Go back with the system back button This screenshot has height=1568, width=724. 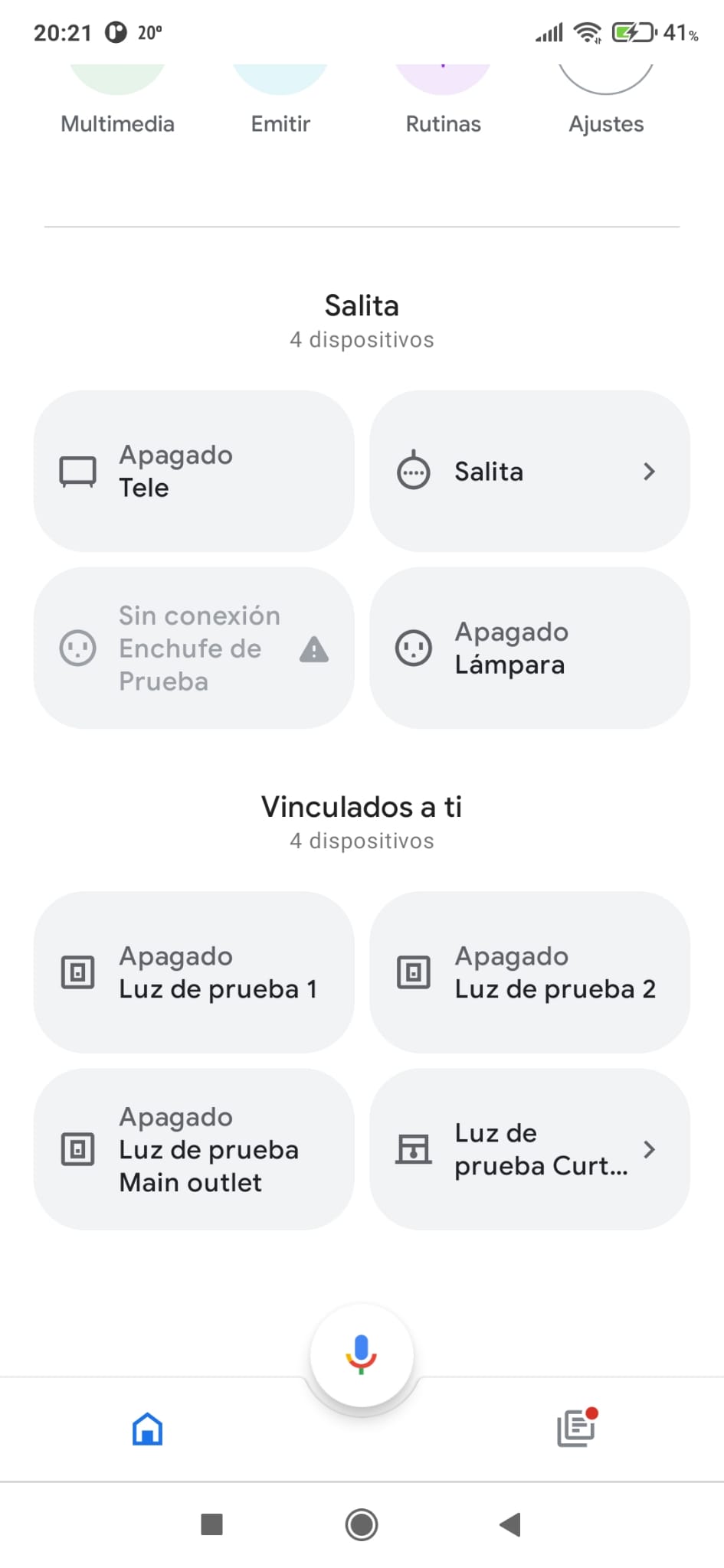coord(510,1524)
